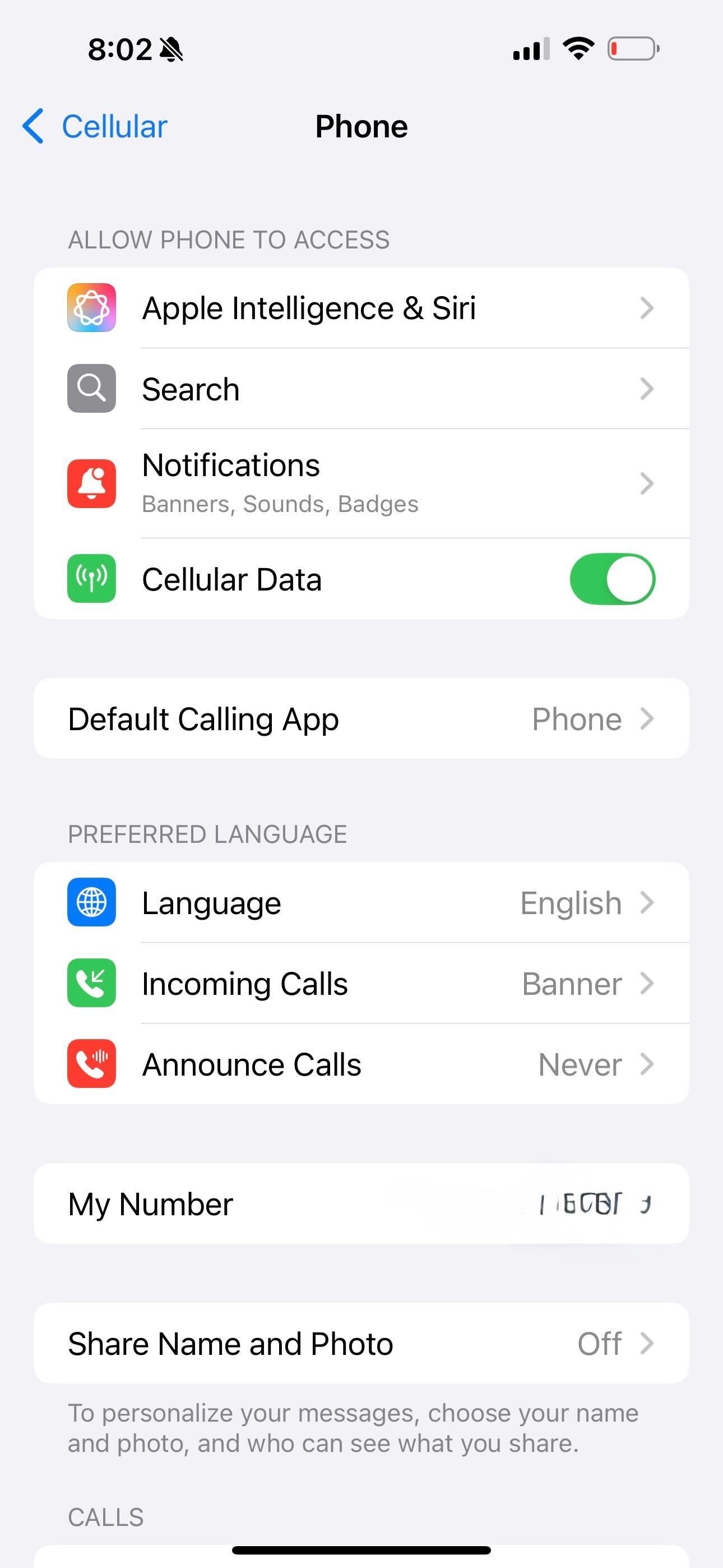The width and height of the screenshot is (723, 1568).
Task: Open Notifications settings for Phone
Action: point(361,483)
